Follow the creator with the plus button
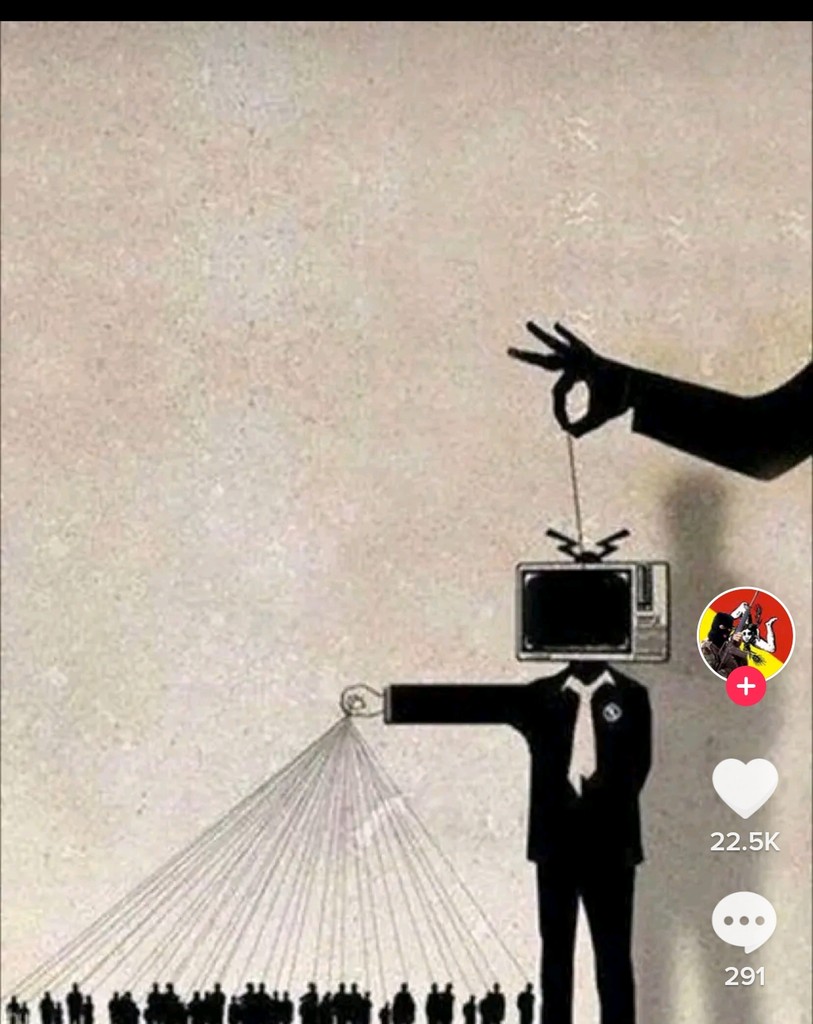The image size is (813, 1024). coord(745,687)
